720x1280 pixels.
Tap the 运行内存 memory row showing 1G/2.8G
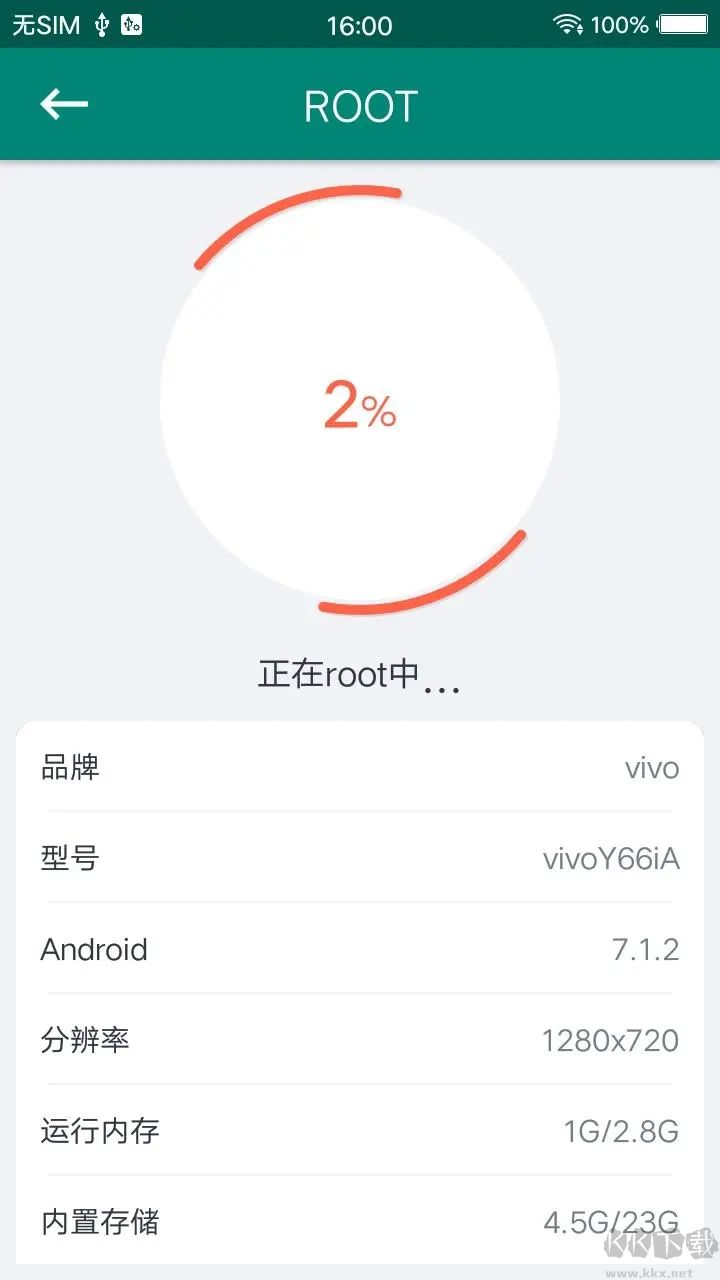360,1131
